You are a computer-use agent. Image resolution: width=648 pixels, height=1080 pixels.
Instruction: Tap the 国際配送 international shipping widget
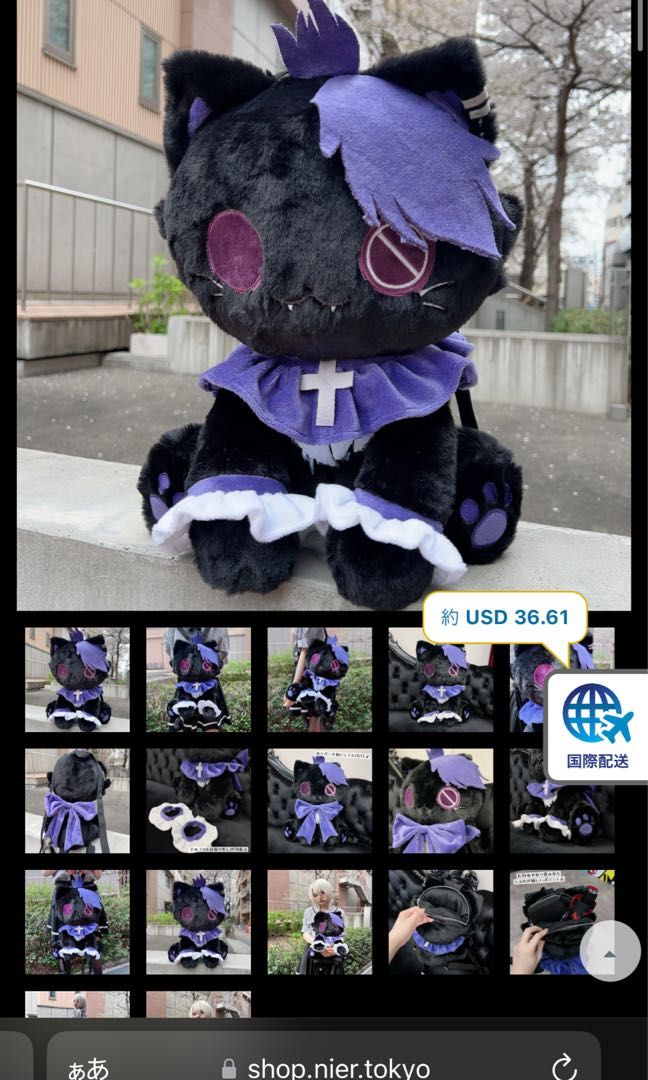click(595, 726)
